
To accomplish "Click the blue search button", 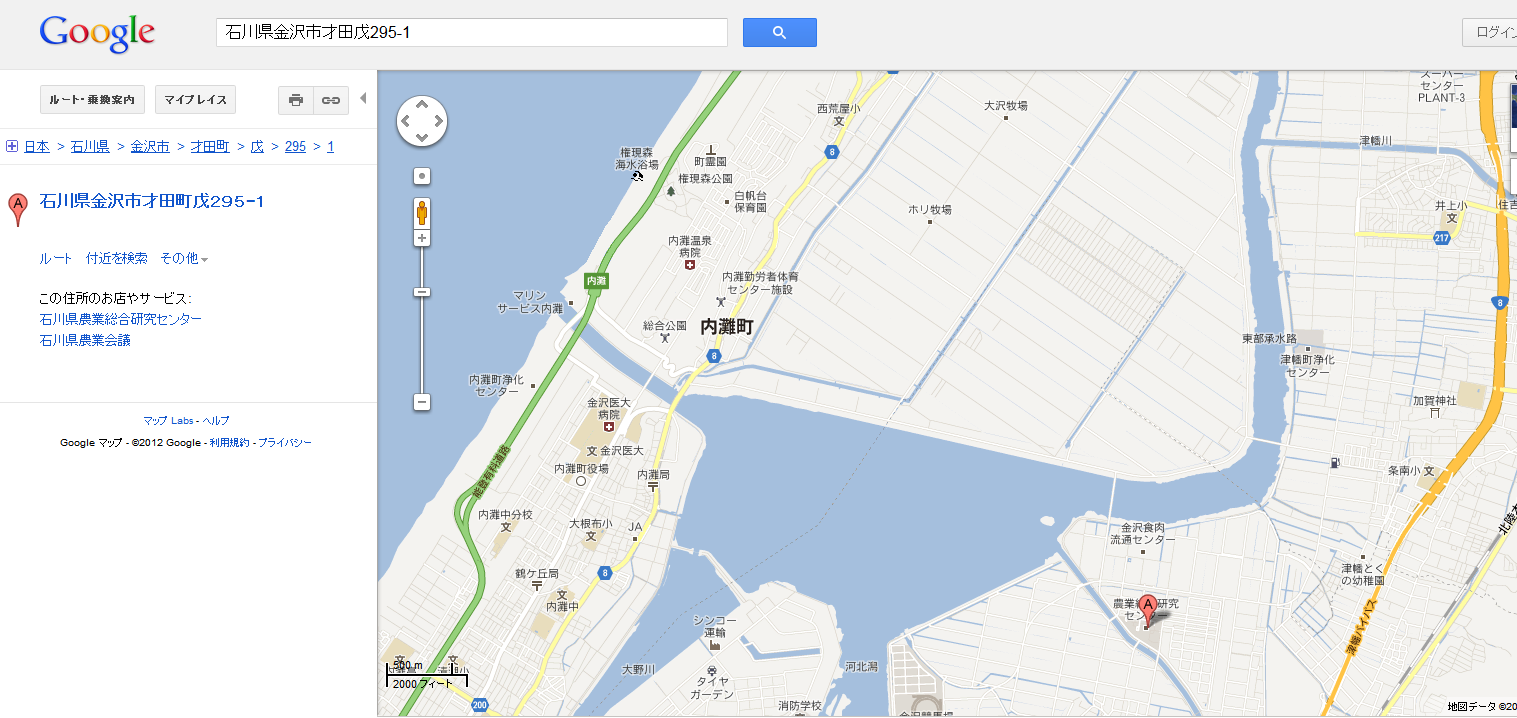I will point(779,33).
